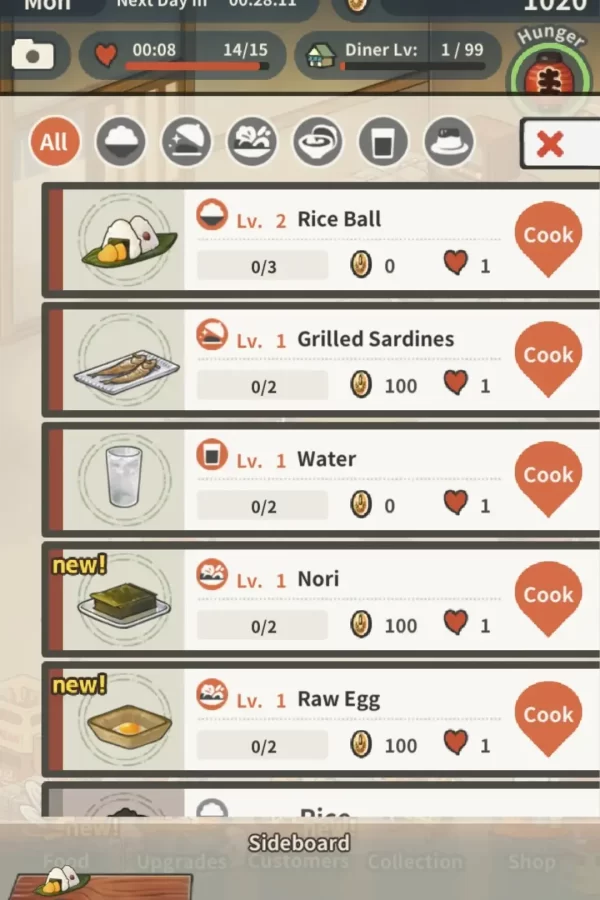Filter by drinks category
The image size is (600, 900).
(383, 142)
